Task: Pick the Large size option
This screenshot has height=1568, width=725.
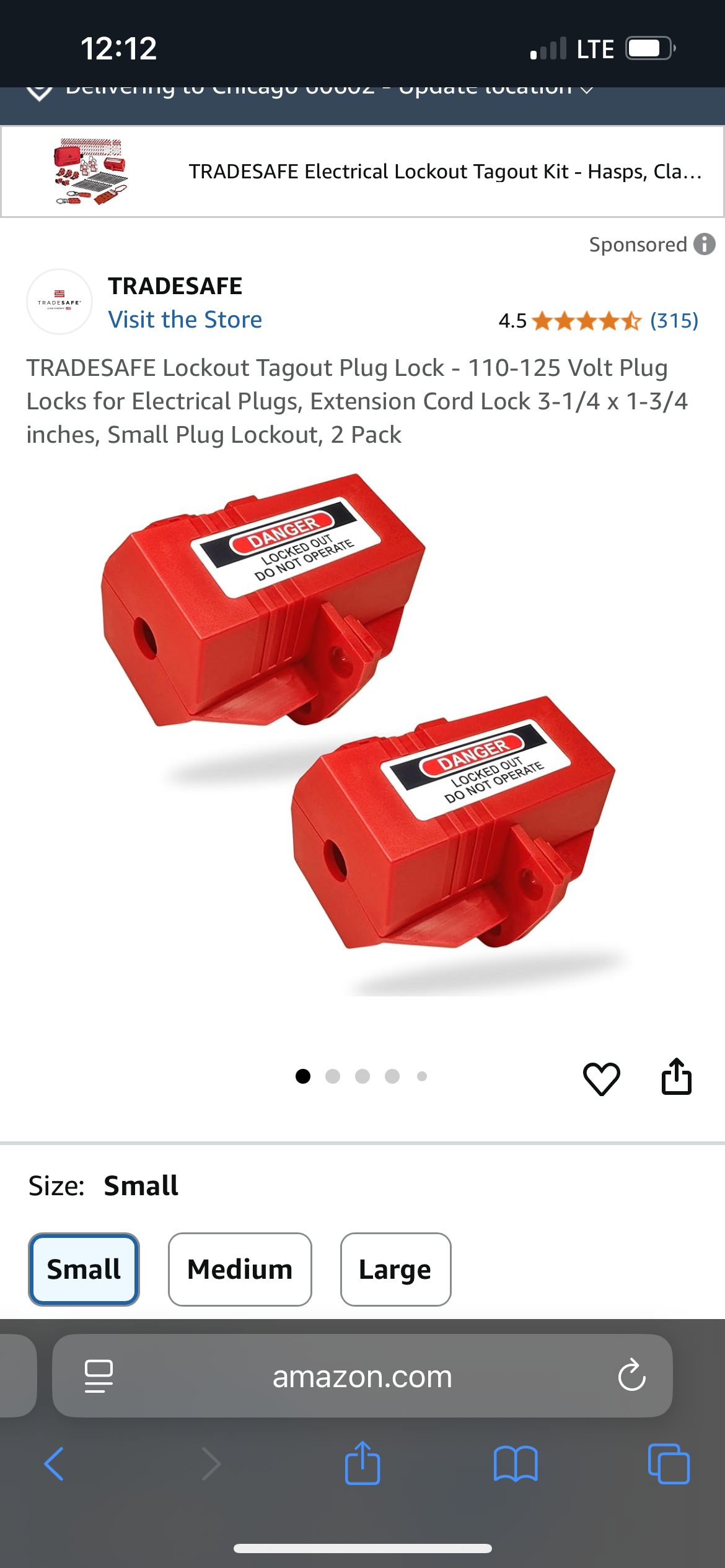Action: pyautogui.click(x=395, y=1269)
